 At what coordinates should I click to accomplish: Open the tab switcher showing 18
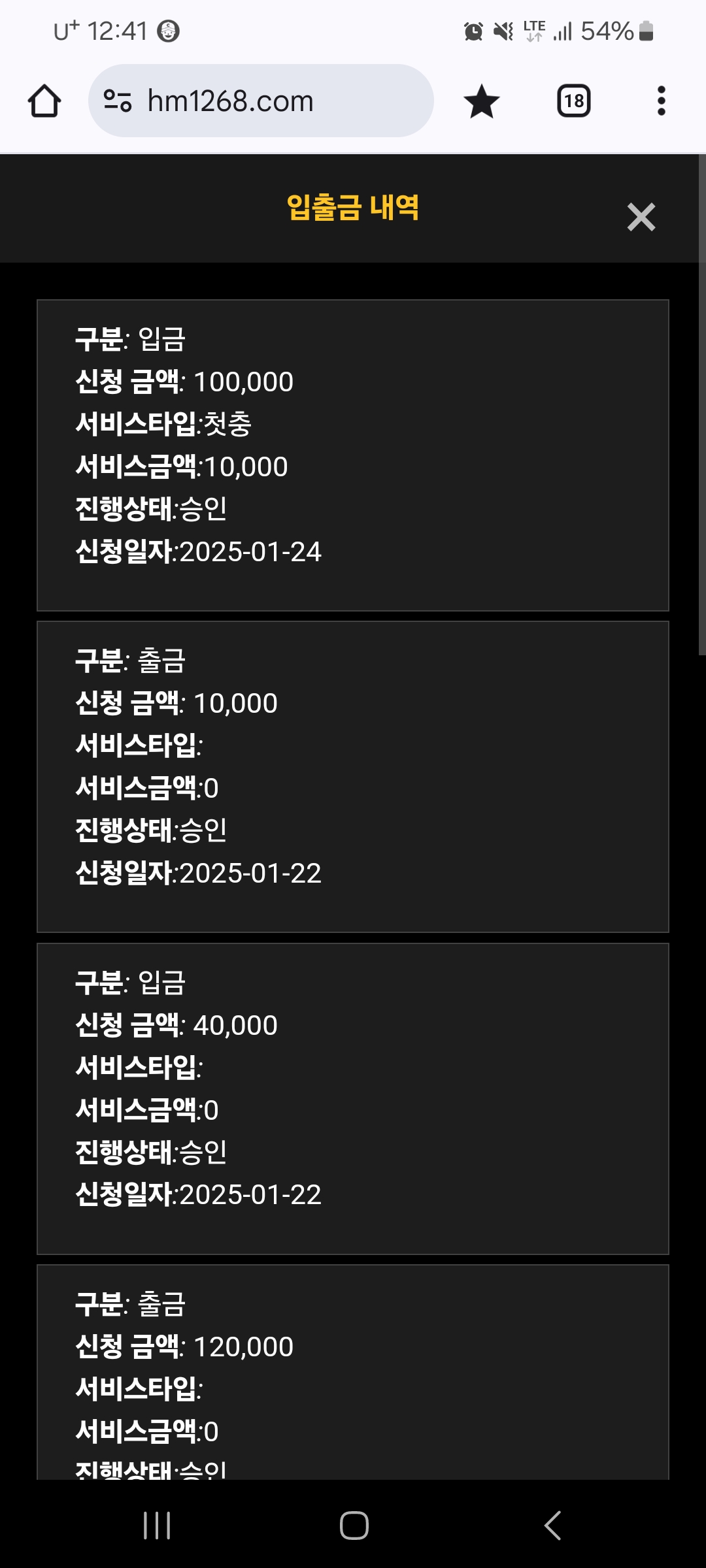click(x=574, y=101)
